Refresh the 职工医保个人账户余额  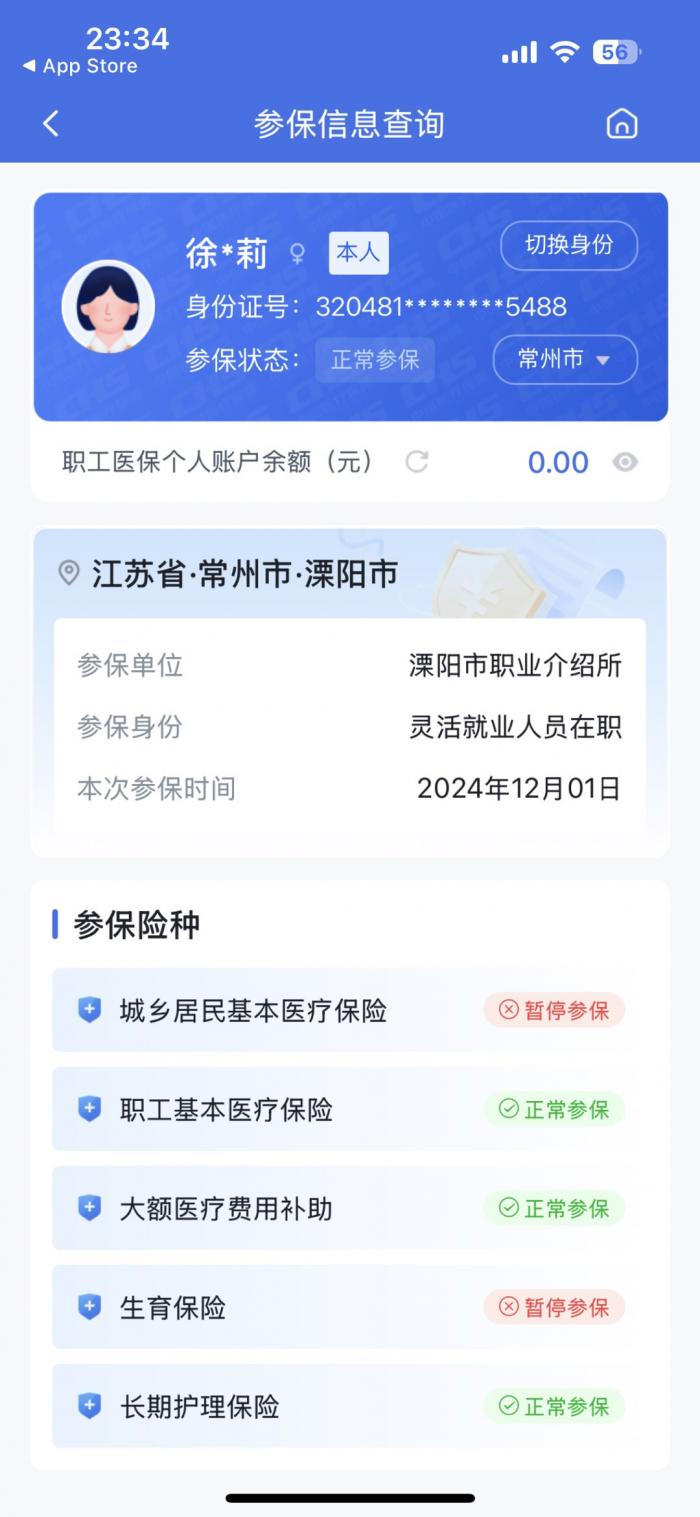pyautogui.click(x=417, y=461)
